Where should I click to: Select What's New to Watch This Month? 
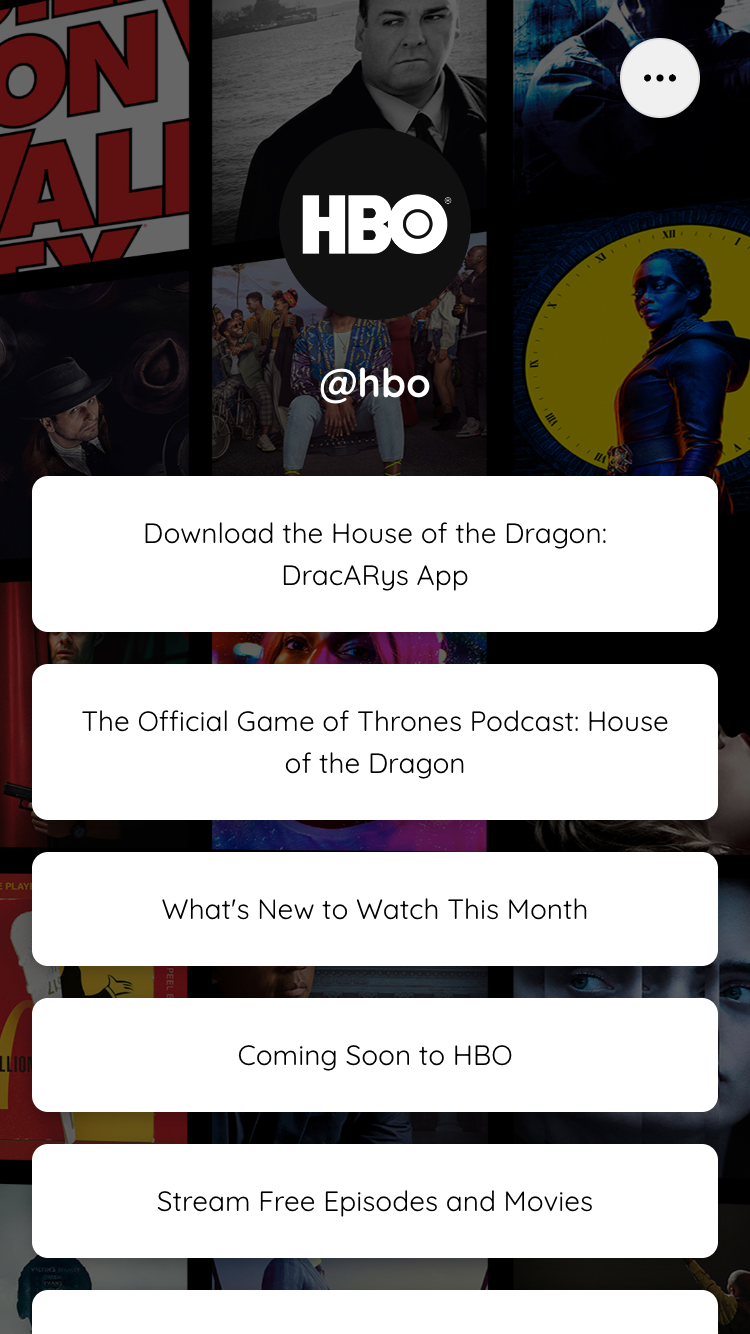pos(375,909)
